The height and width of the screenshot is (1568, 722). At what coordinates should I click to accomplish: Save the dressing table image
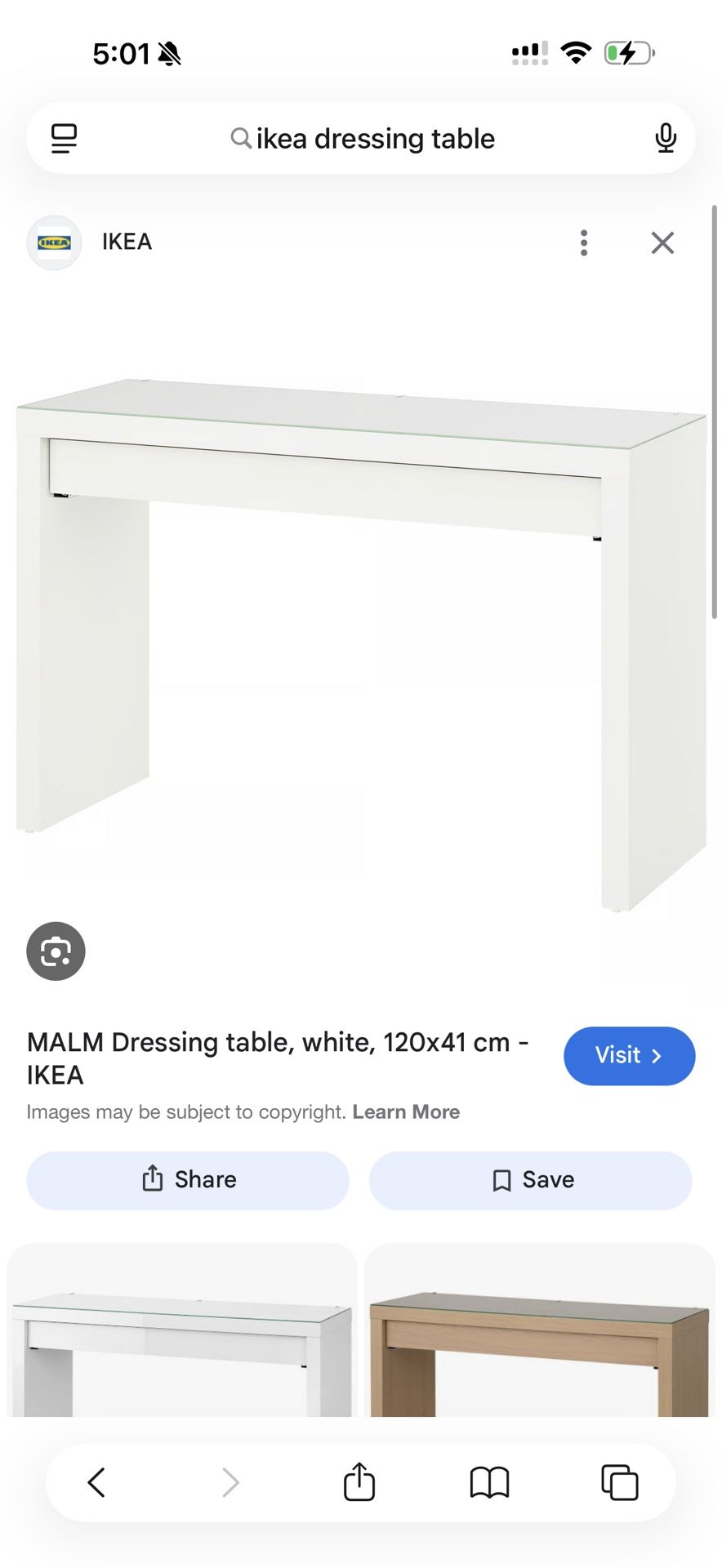[531, 1179]
